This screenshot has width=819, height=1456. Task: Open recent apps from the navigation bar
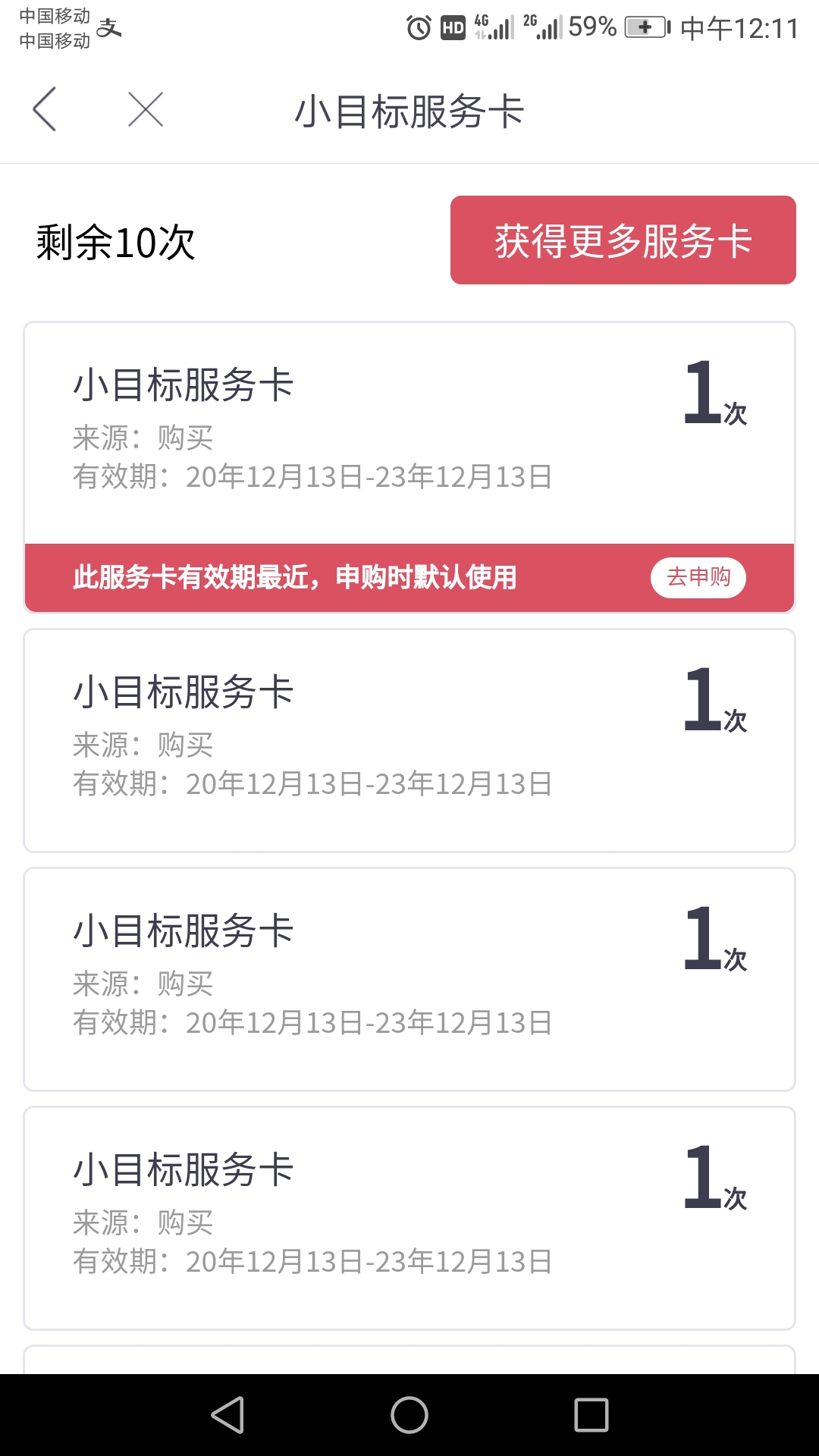(x=591, y=1415)
